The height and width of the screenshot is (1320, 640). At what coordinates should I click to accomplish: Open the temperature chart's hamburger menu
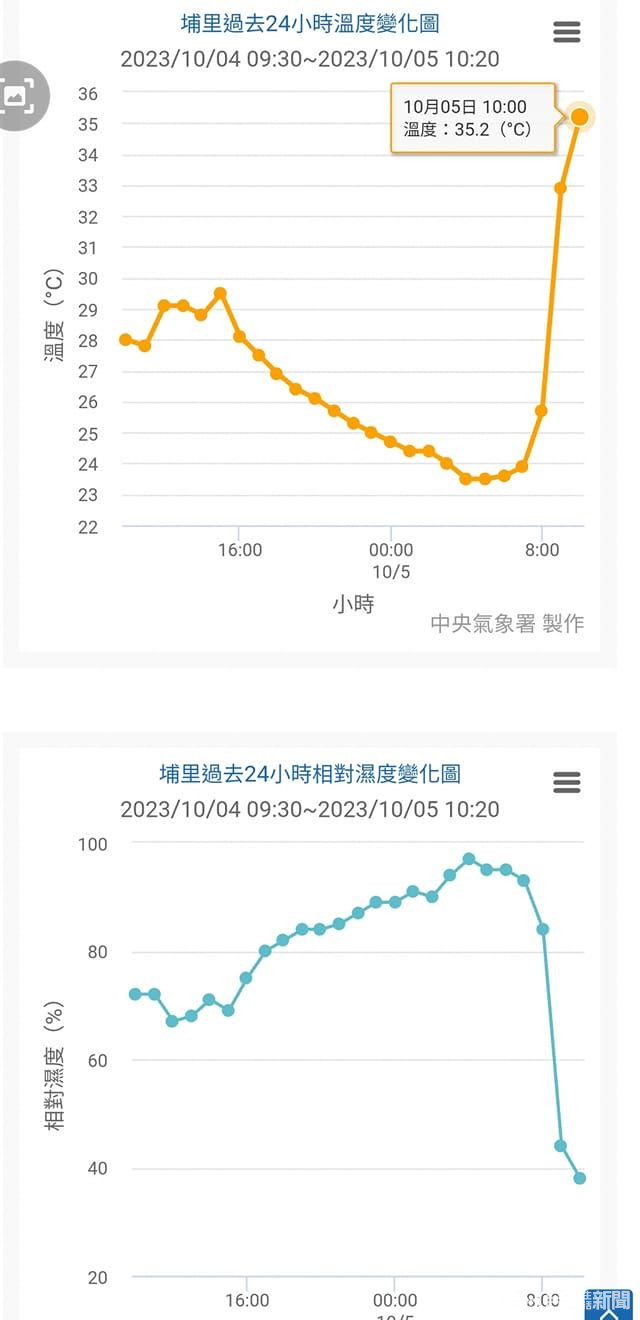pos(567,32)
